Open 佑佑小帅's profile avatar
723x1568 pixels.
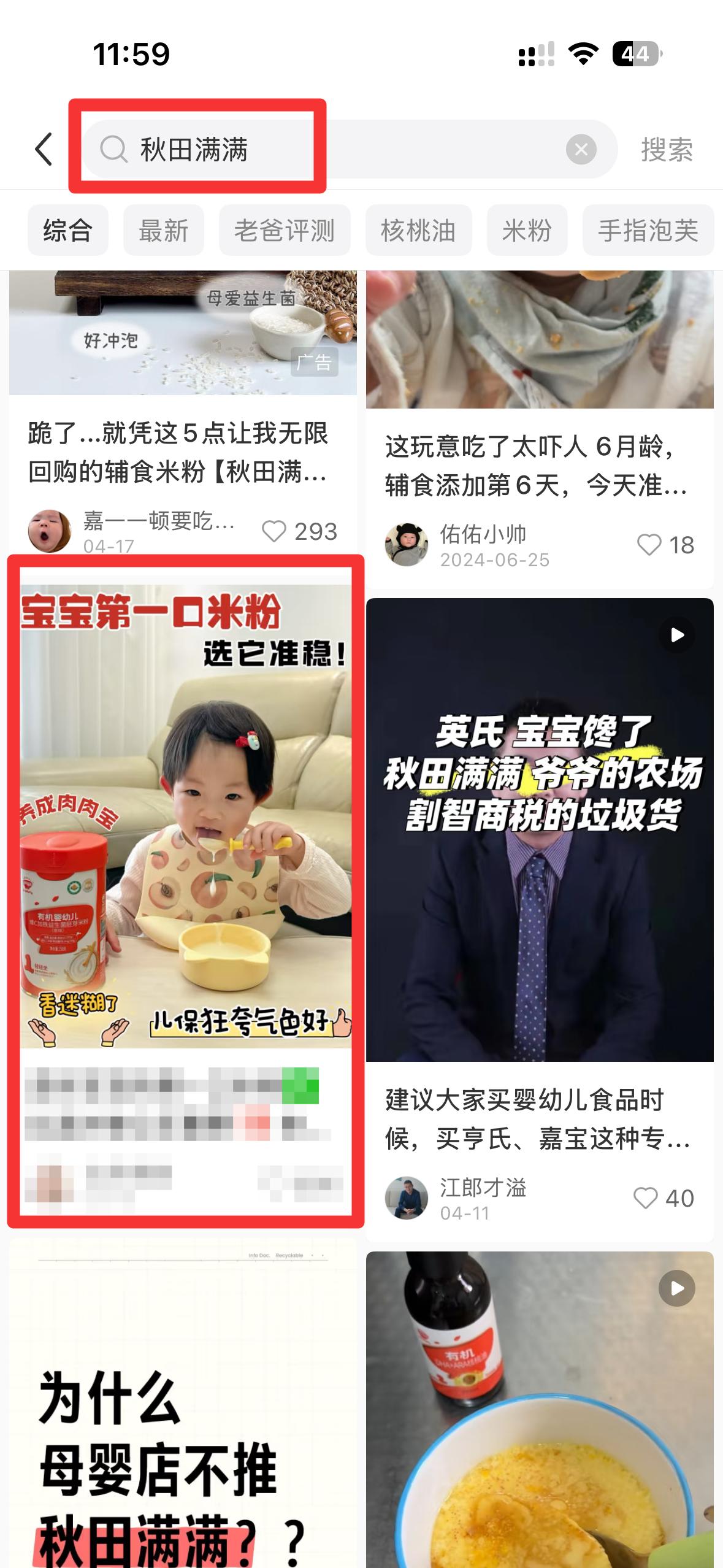406,545
